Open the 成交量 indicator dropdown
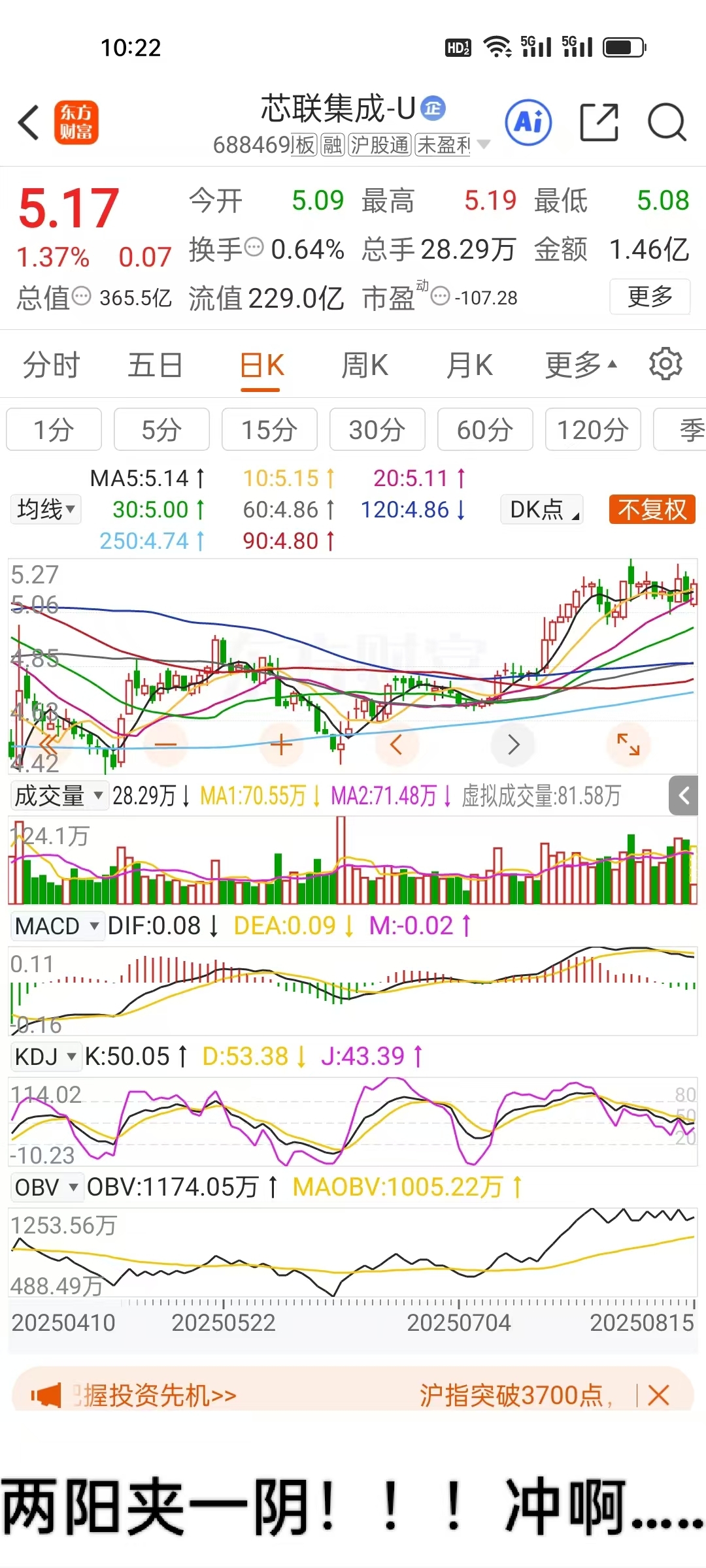Viewport: 706px width, 1568px height. coord(59,796)
